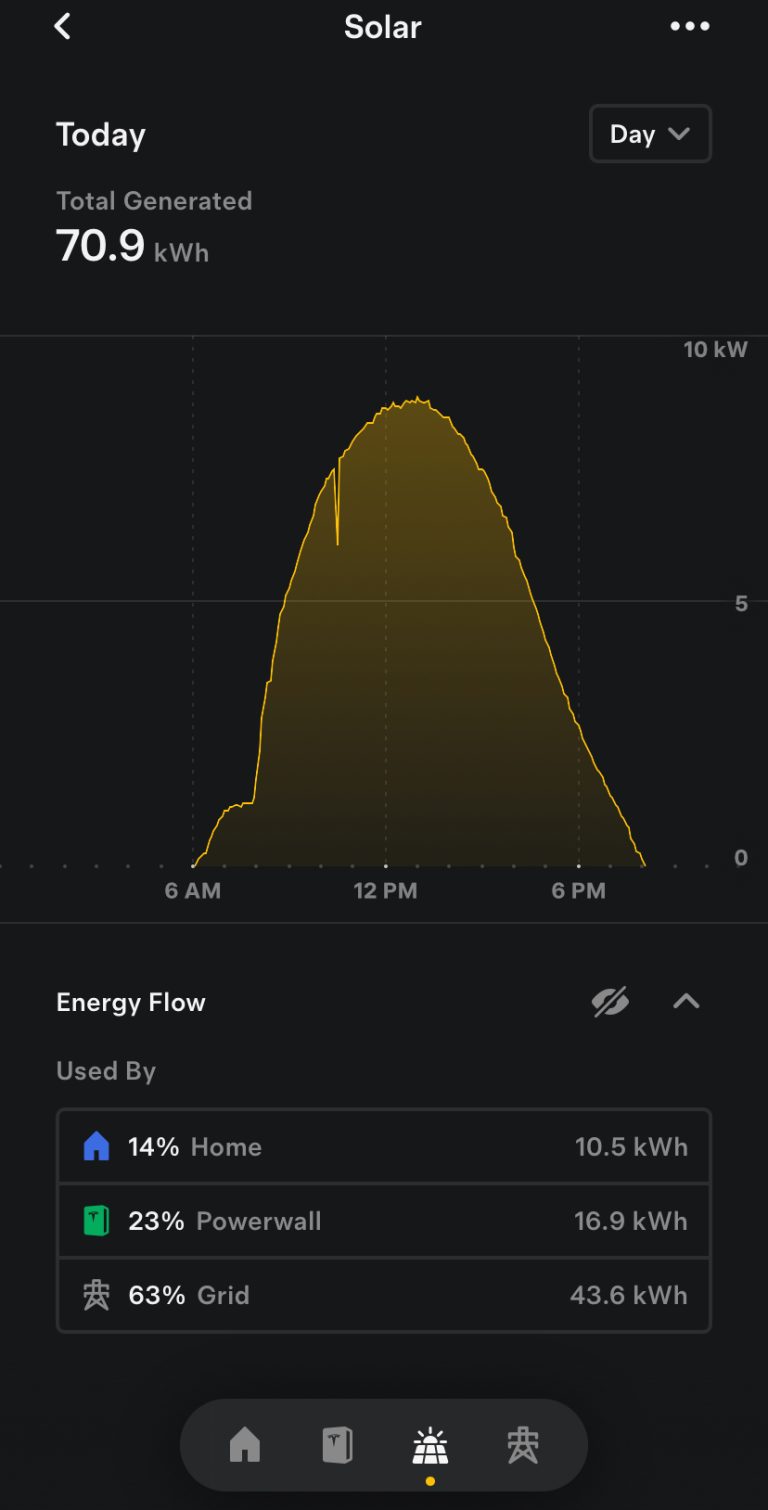
Task: Open the Powerwall usage row
Action: click(384, 1221)
